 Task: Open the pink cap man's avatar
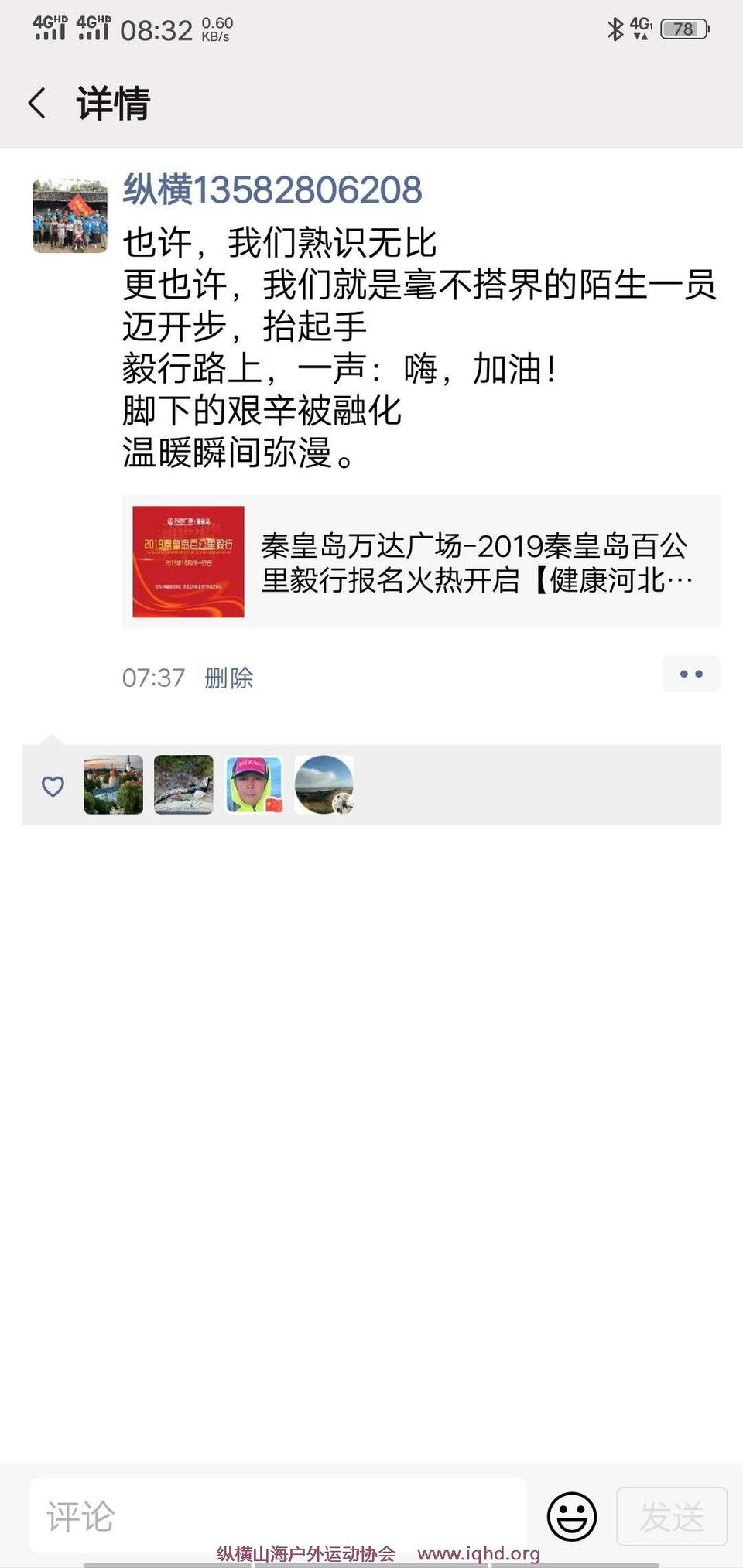tap(254, 784)
